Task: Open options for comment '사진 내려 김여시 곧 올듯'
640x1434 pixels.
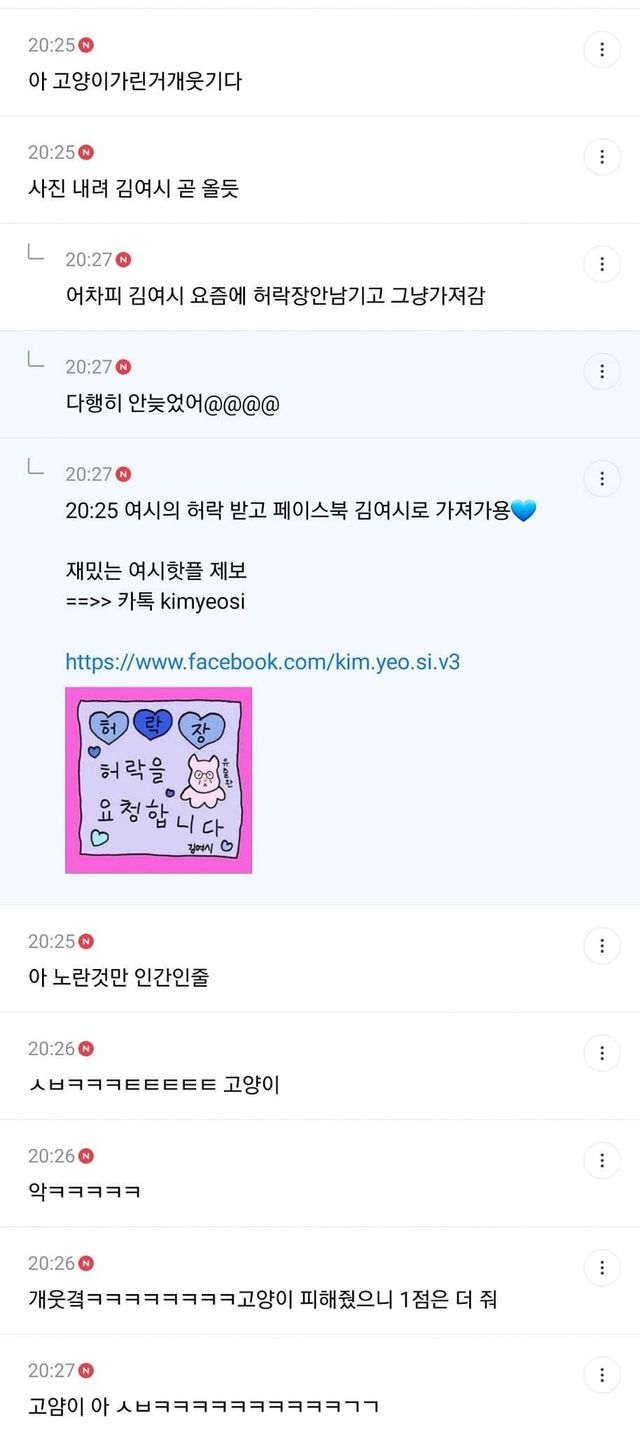Action: pyautogui.click(x=602, y=157)
